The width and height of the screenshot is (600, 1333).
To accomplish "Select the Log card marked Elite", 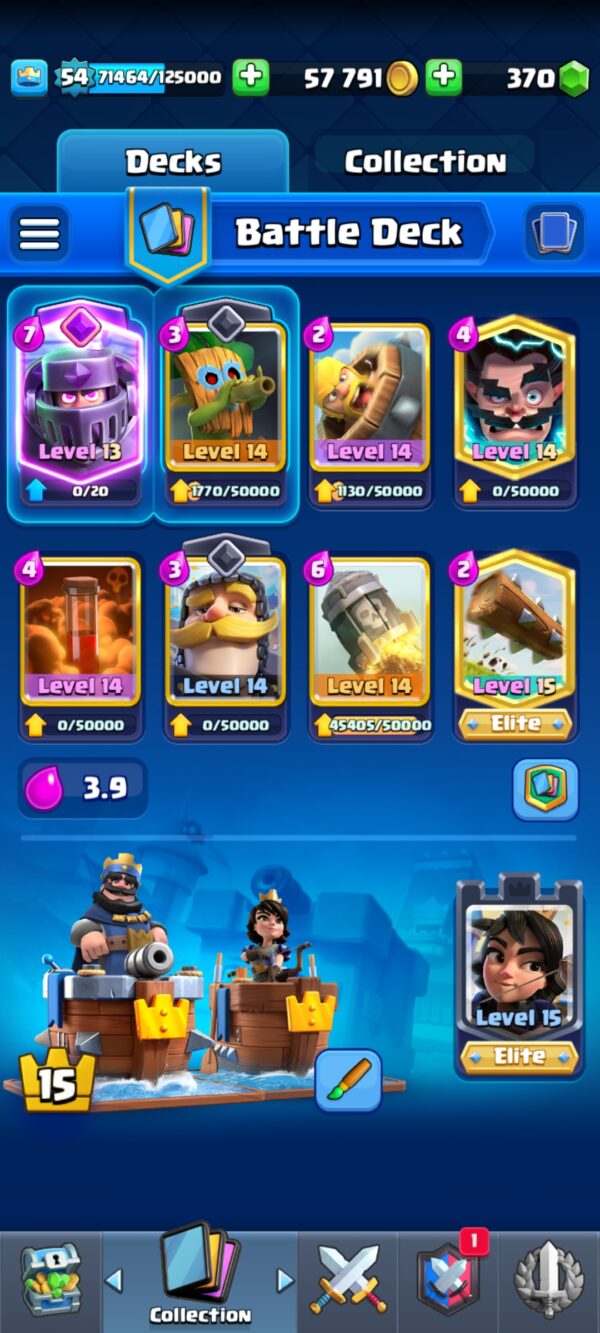I will pos(514,640).
